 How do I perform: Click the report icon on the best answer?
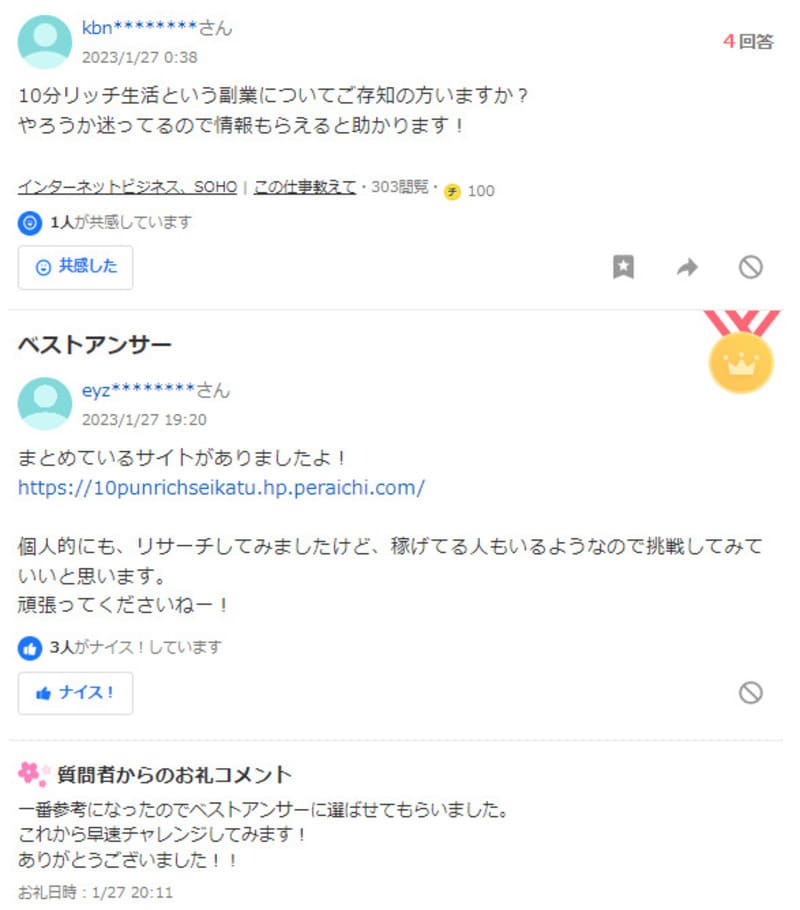[x=750, y=693]
